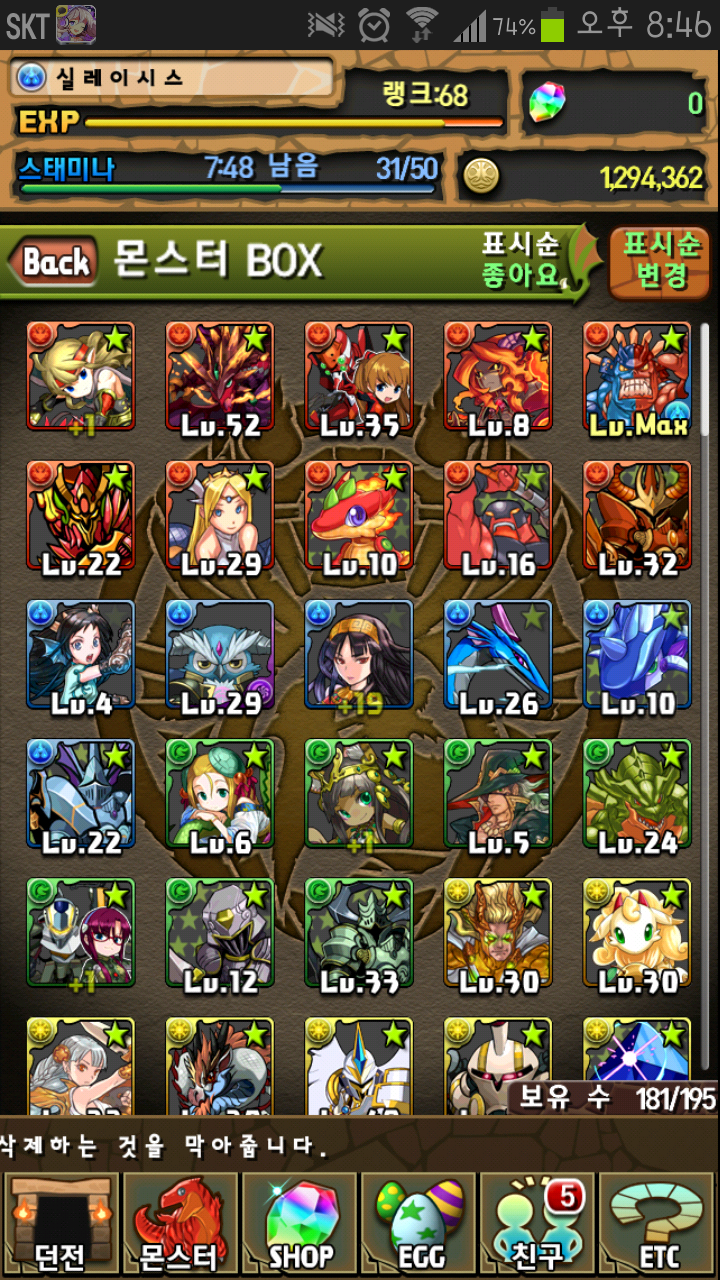Open the Lv.33 green armored knight
720x1280 pixels.
[x=358, y=933]
